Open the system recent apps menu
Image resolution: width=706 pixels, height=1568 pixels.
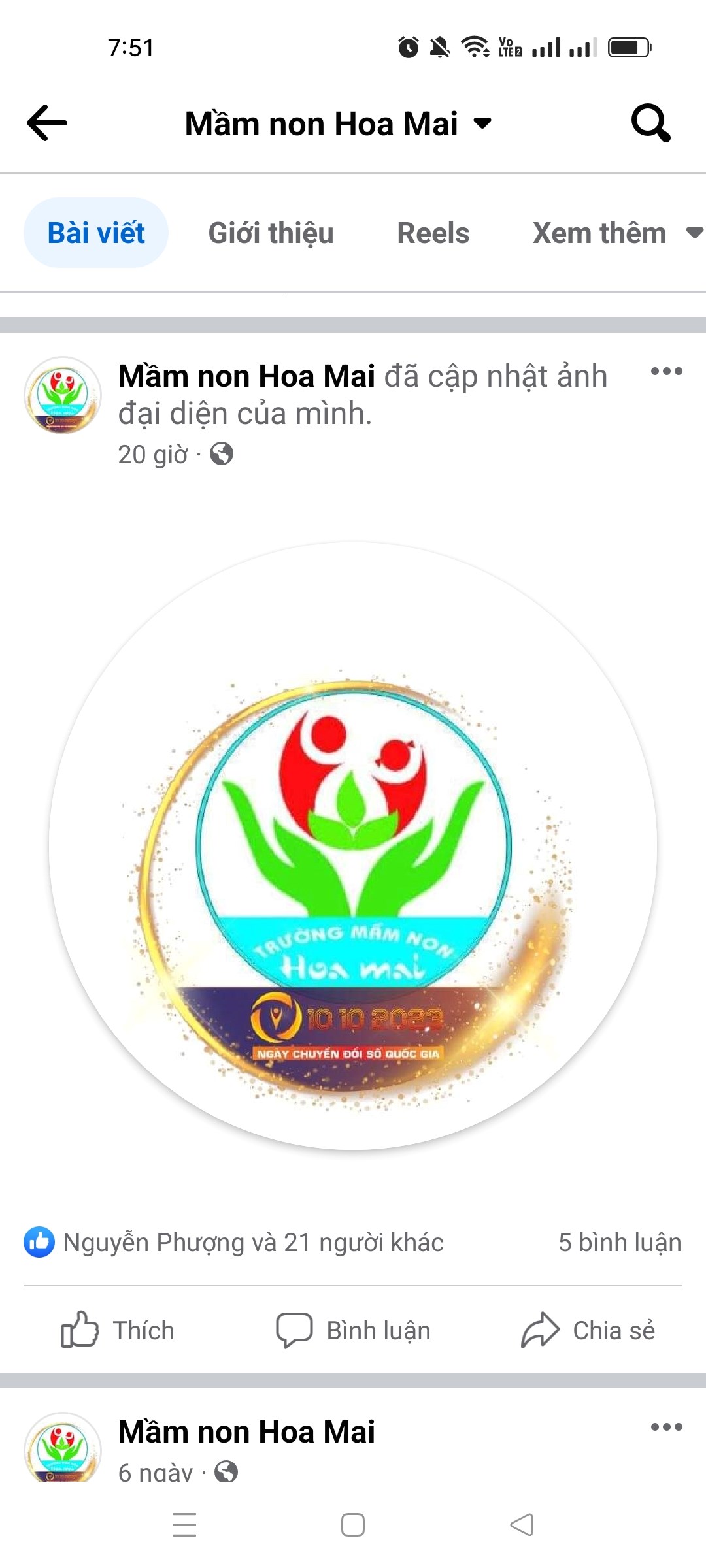184,1525
